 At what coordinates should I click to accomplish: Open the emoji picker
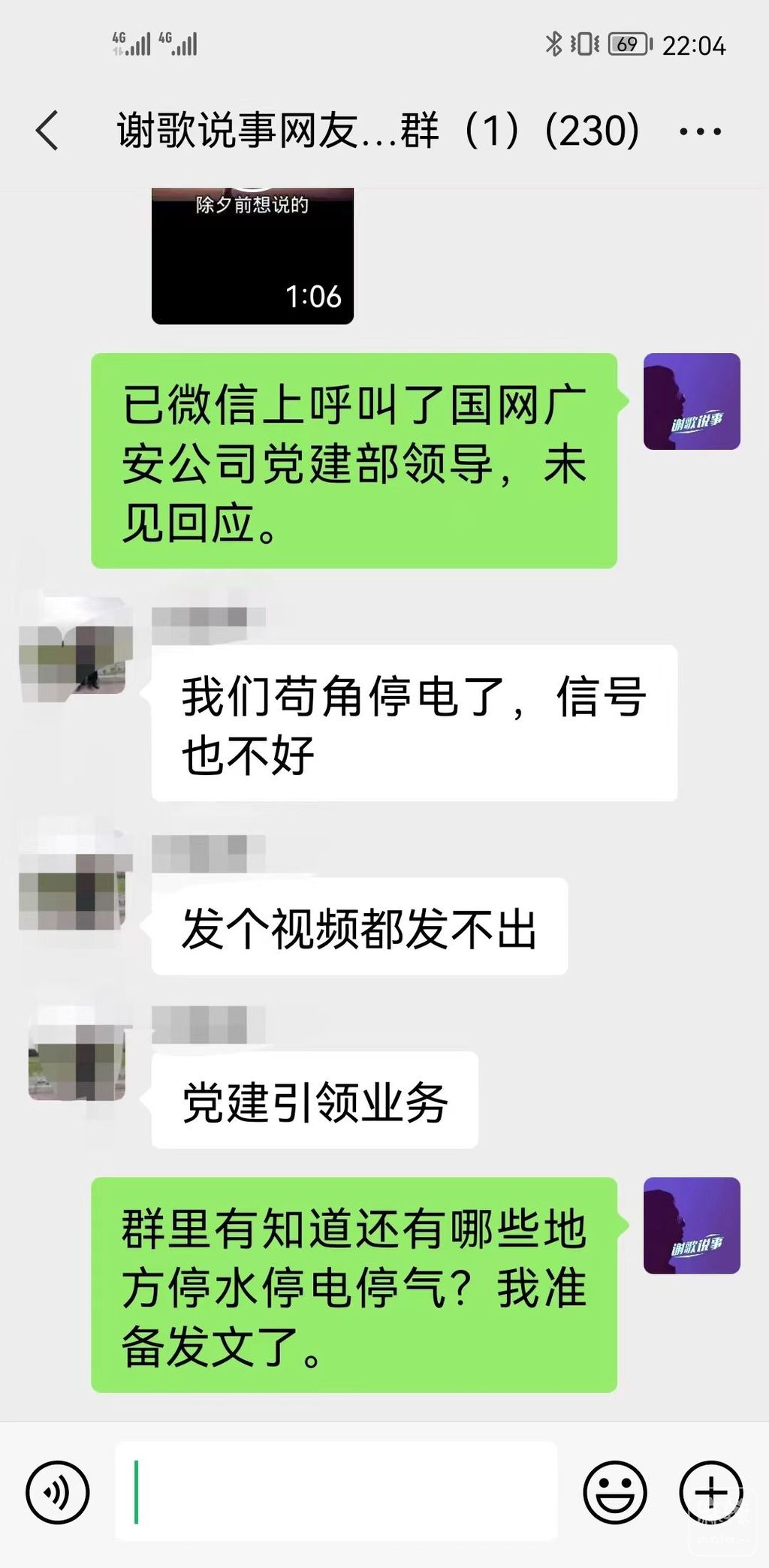(x=614, y=1491)
